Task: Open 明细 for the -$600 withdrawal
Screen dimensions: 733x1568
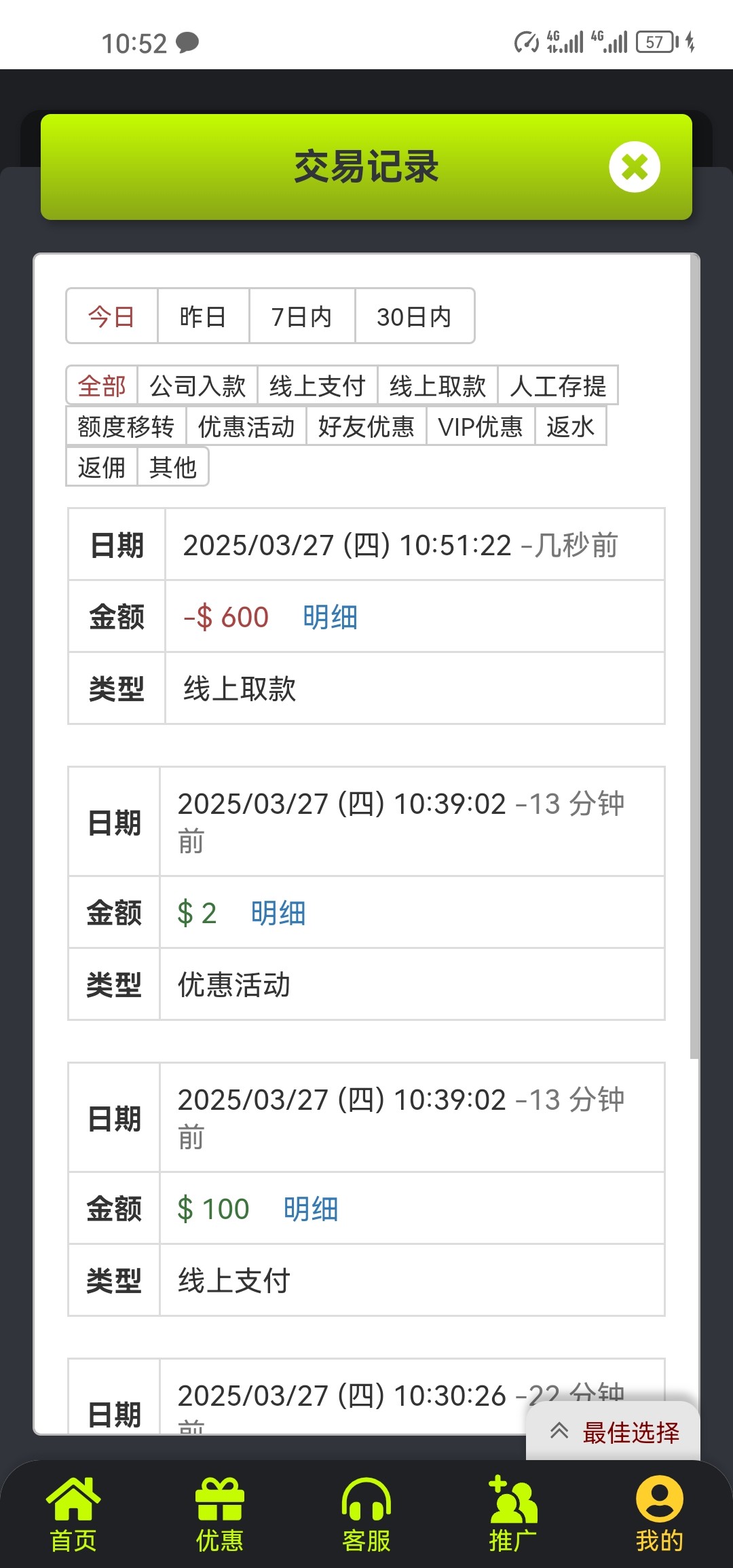Action: (331, 617)
